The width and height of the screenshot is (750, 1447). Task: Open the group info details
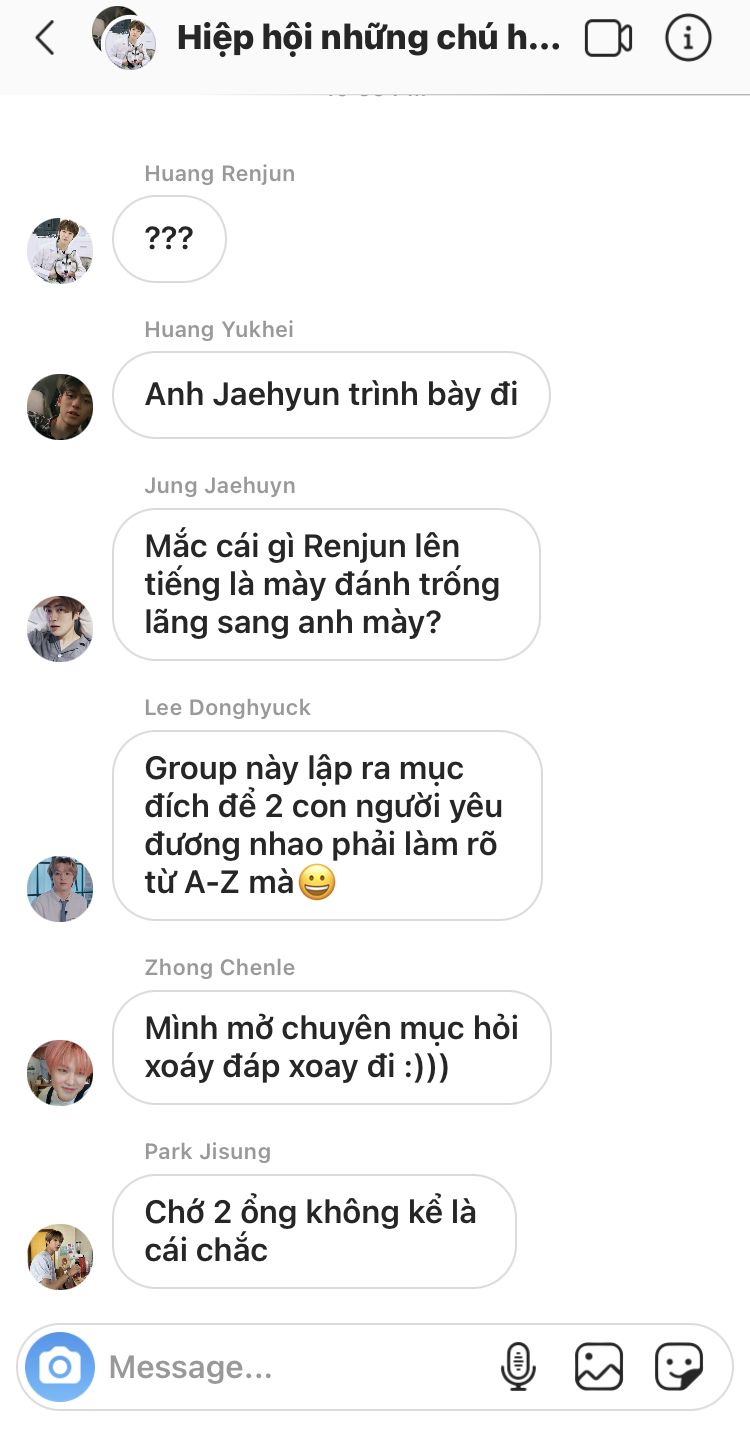pyautogui.click(x=688, y=39)
